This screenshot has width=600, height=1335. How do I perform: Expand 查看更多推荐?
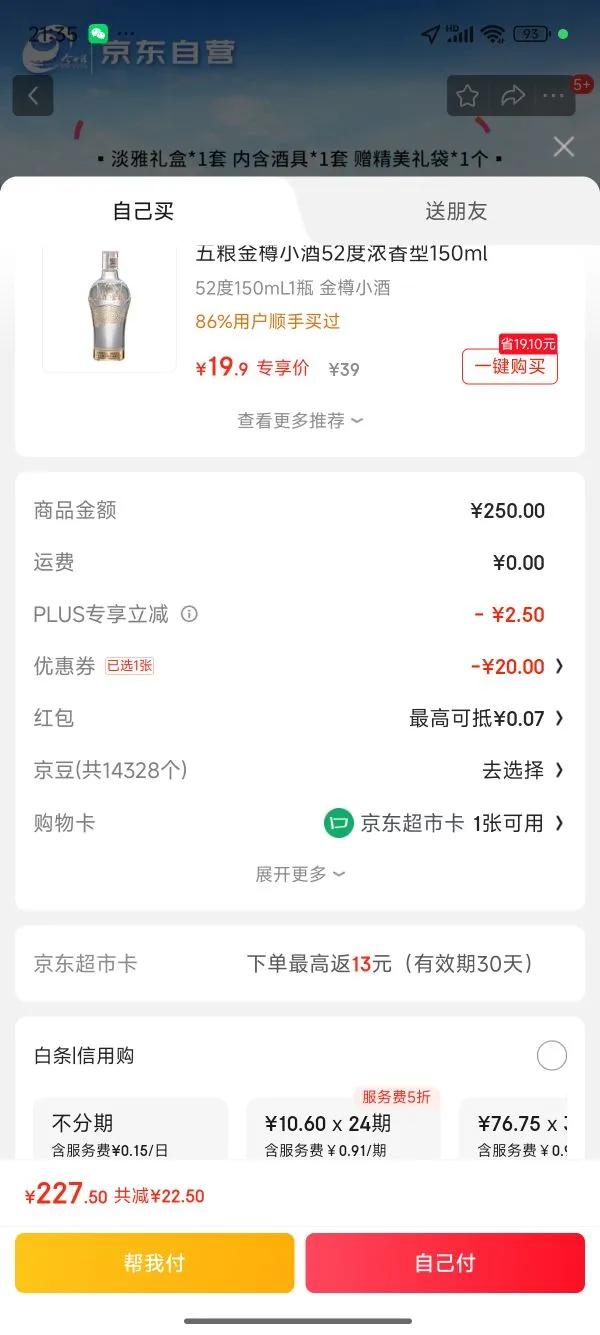pyautogui.click(x=300, y=421)
